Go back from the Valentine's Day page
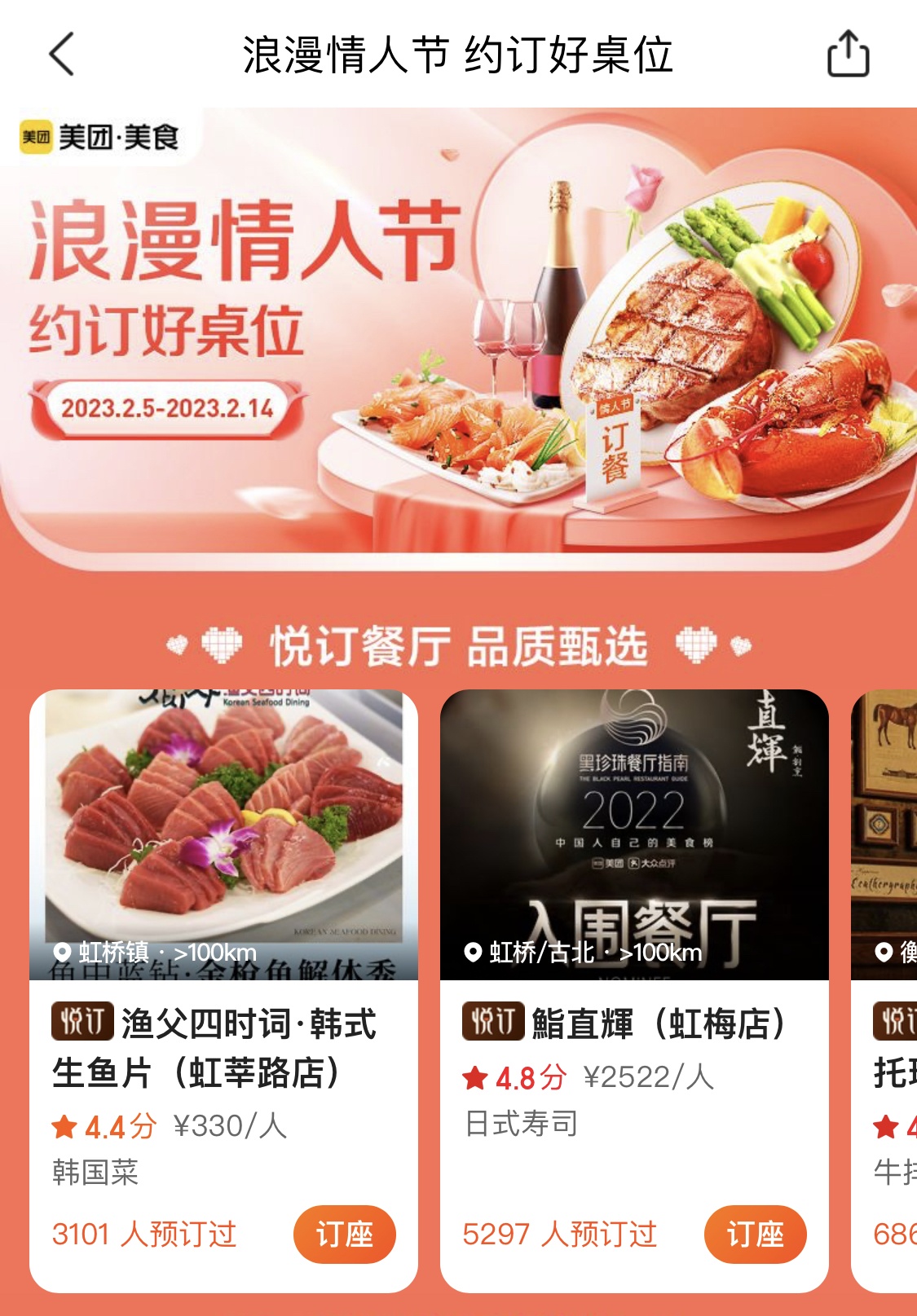Screen dimensions: 917x1316 pos(62,55)
